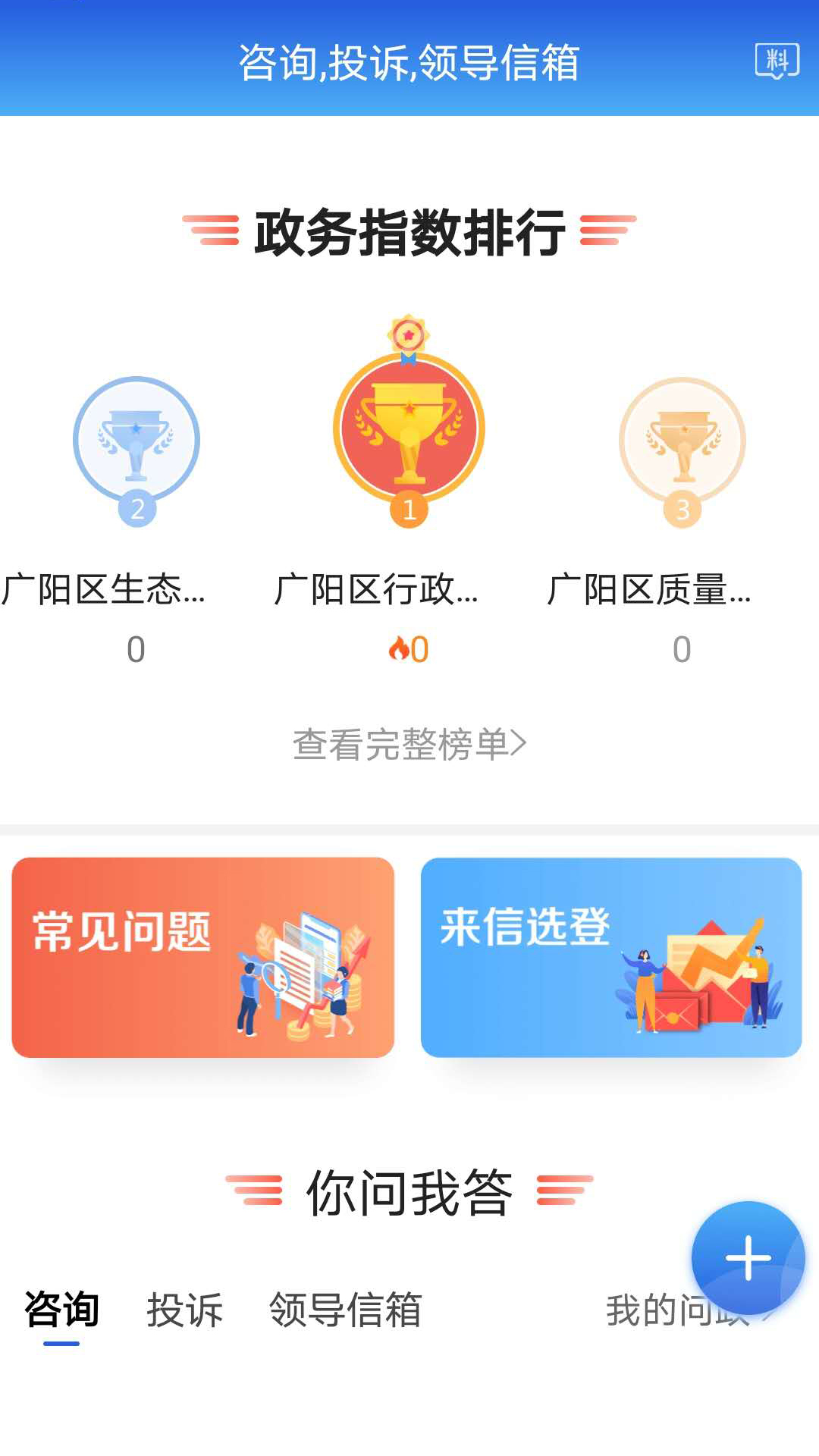Viewport: 819px width, 1456px height.
Task: Open the 常见问题 card
Action: pyautogui.click(x=203, y=957)
